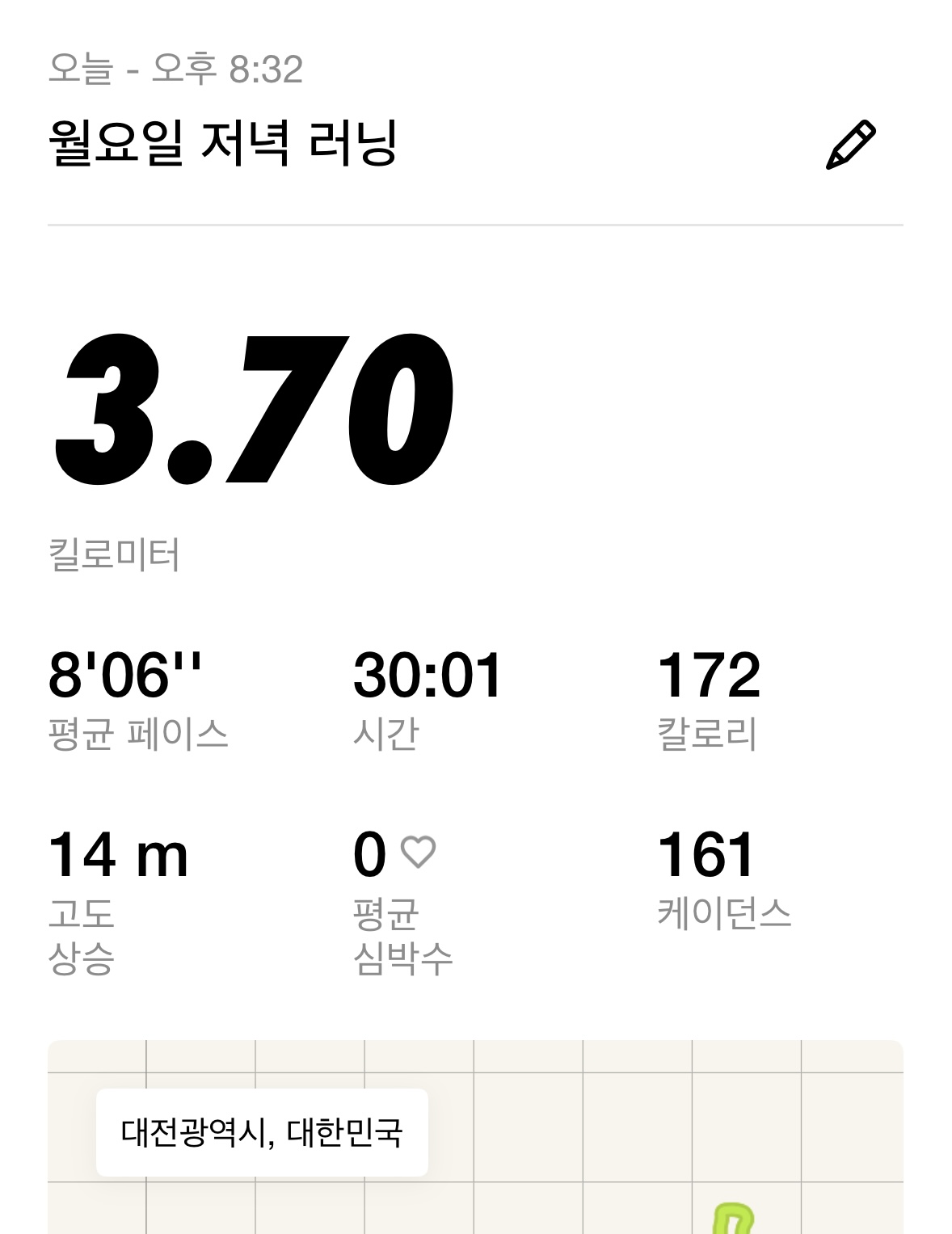
Task: Tap the pencil icon to edit run title
Action: pyautogui.click(x=850, y=145)
